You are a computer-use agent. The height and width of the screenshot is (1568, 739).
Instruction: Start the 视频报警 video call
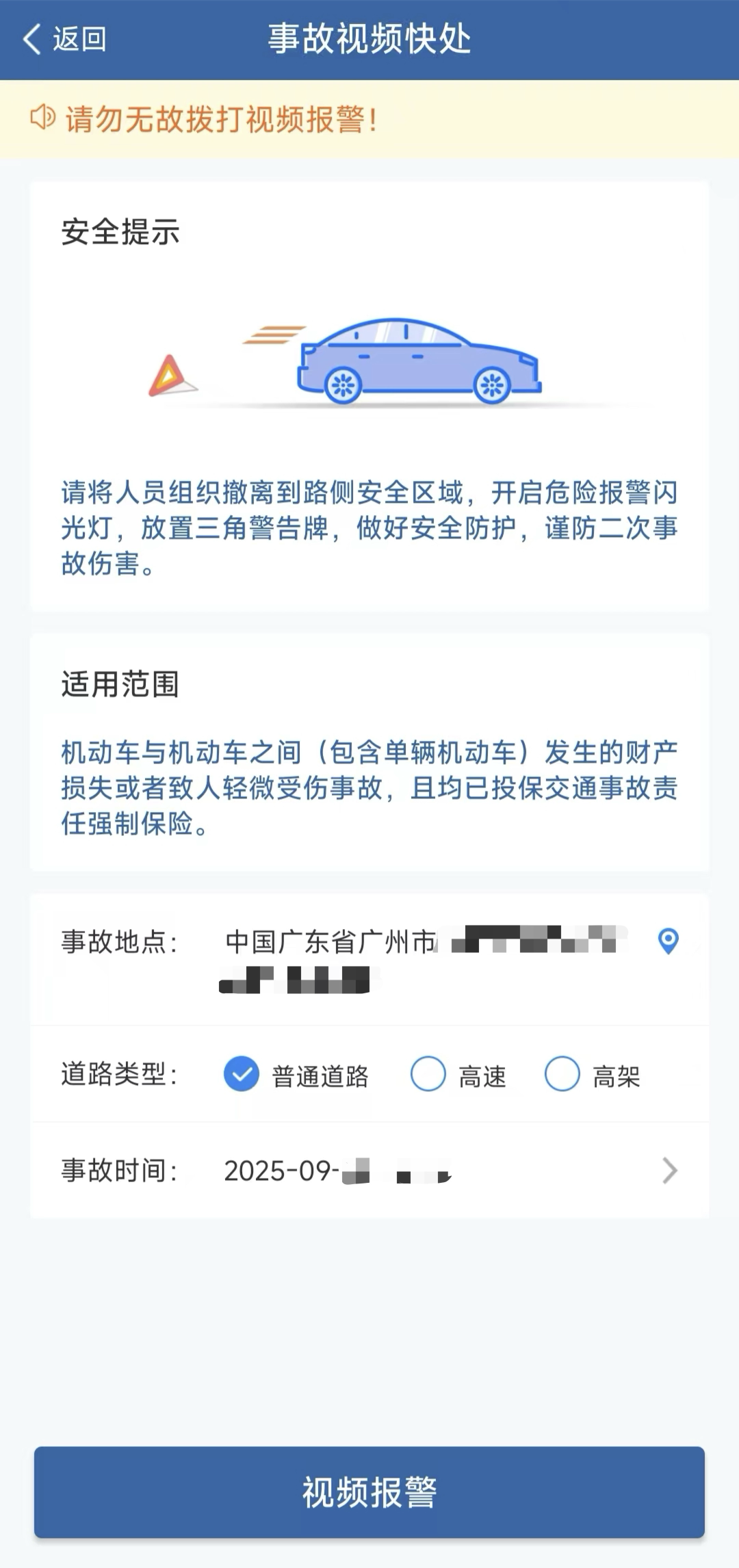click(x=369, y=1492)
